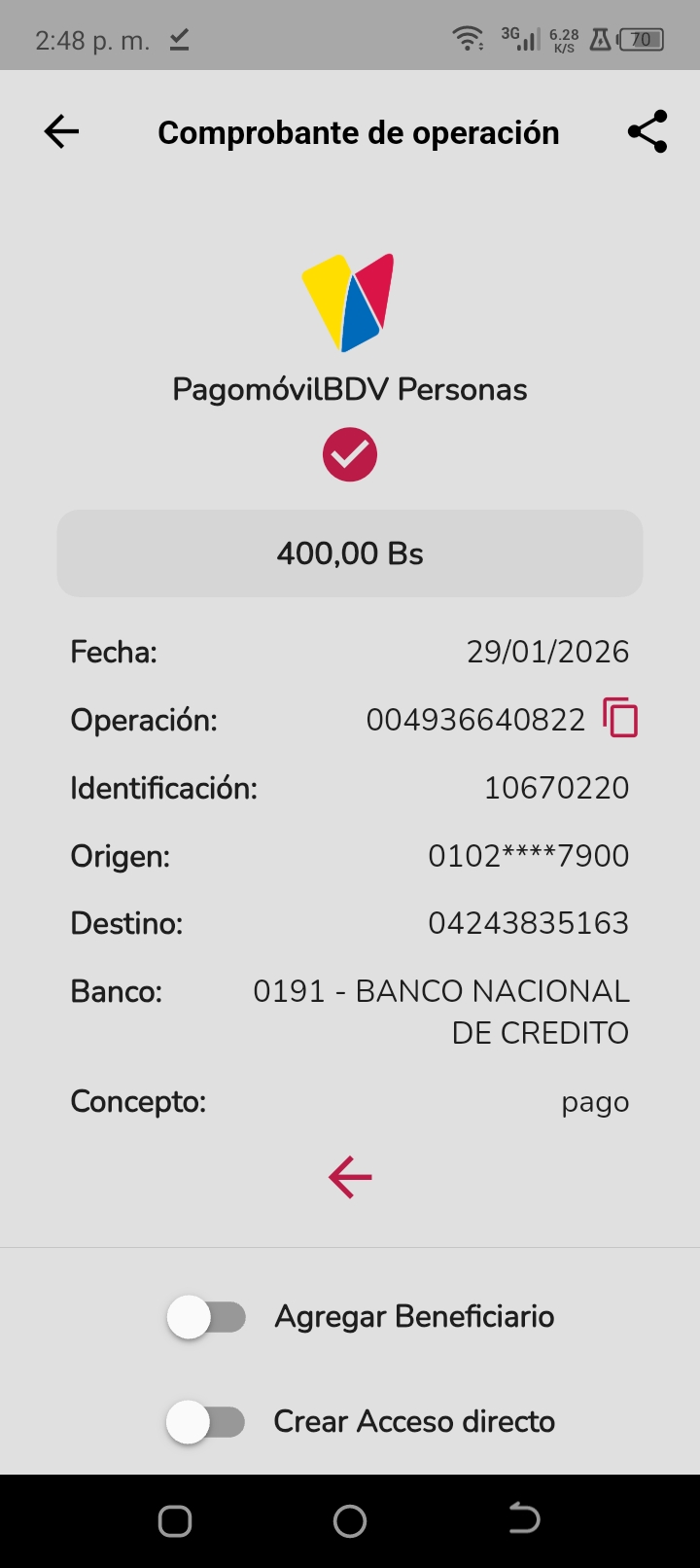Share this operation receipt
Viewport: 700px width, 1568px height.
(x=647, y=131)
